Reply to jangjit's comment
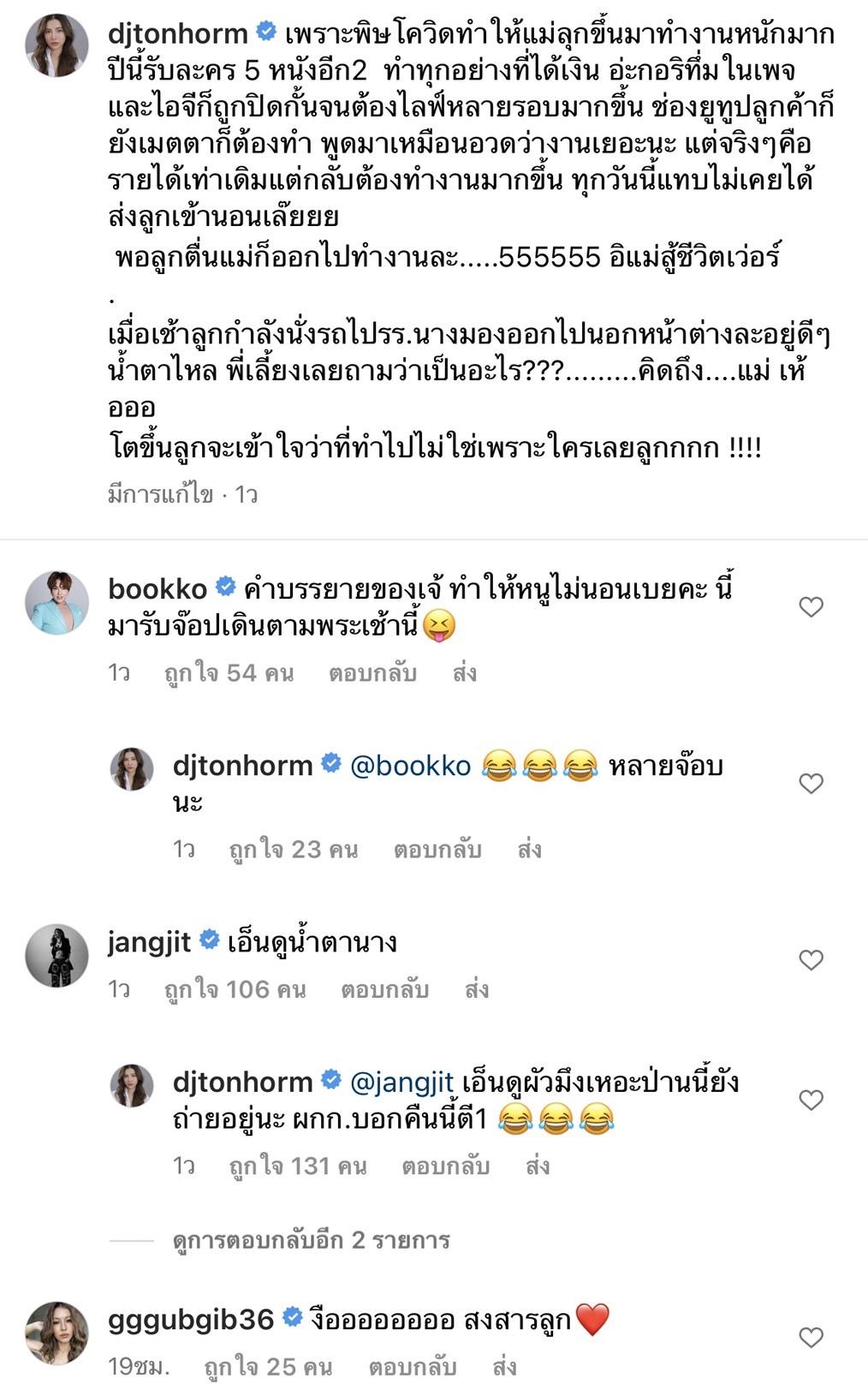Screen dimensions: 868x1384 coord(384,990)
